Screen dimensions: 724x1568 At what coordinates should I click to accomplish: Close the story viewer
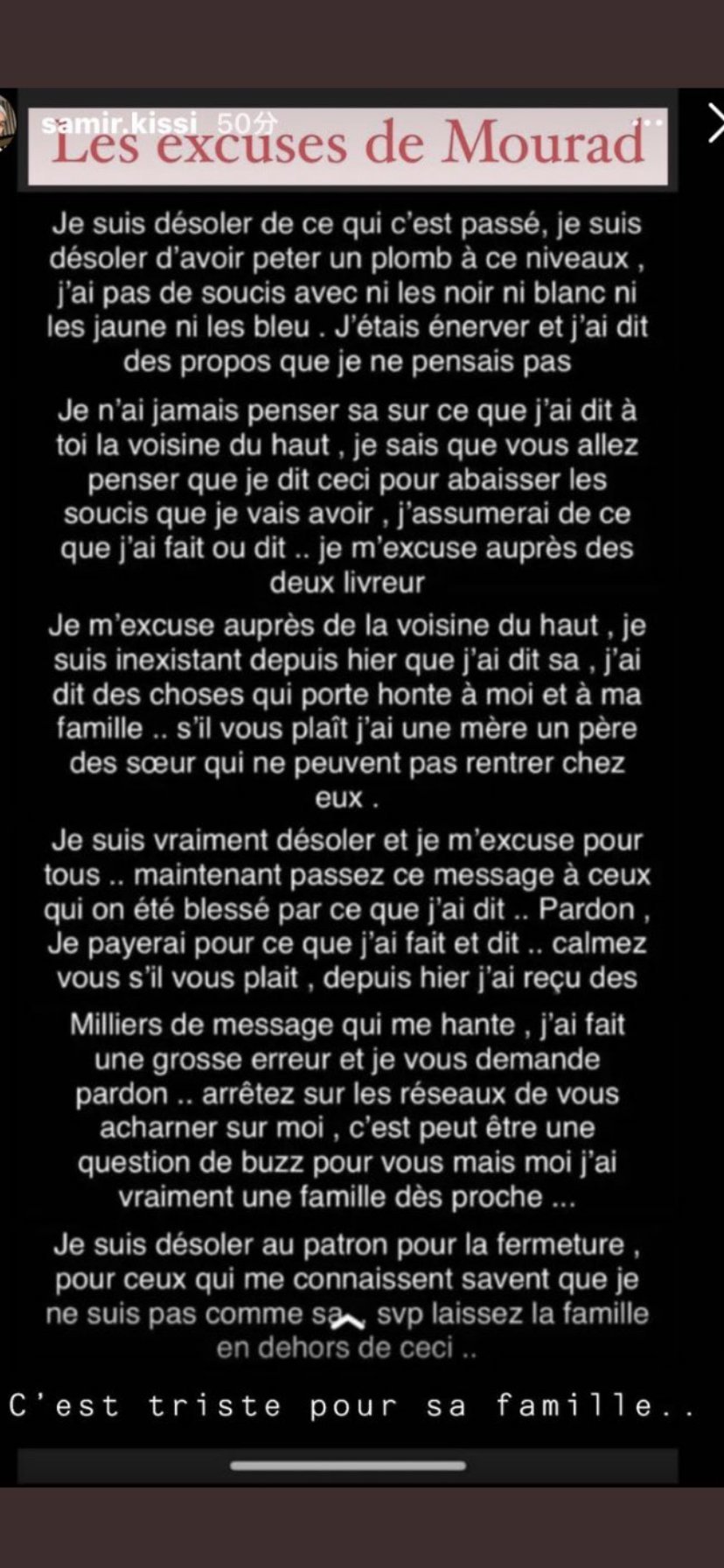coord(715,122)
